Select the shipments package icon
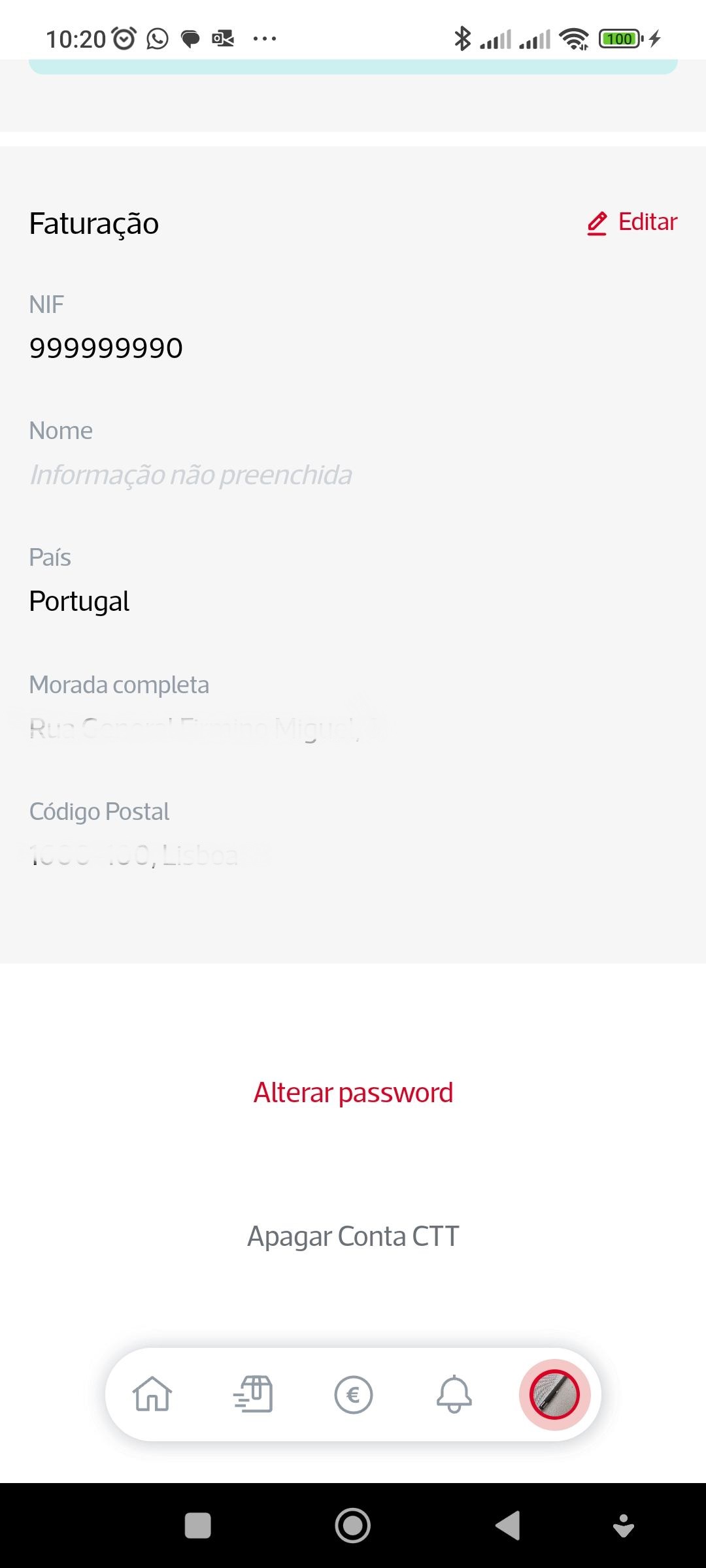 (x=252, y=1396)
